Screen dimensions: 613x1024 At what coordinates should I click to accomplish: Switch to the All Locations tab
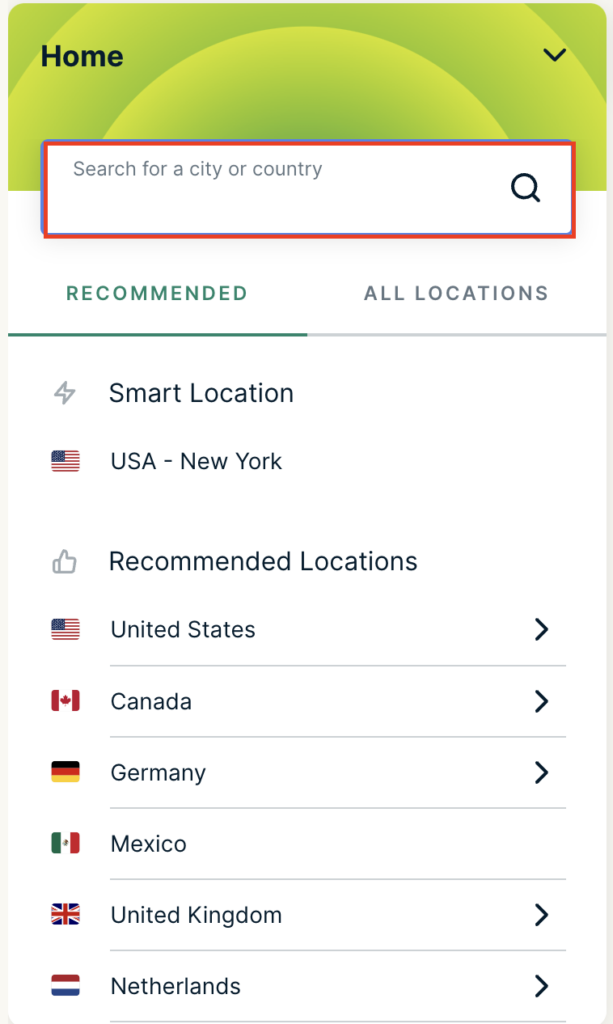coord(456,293)
